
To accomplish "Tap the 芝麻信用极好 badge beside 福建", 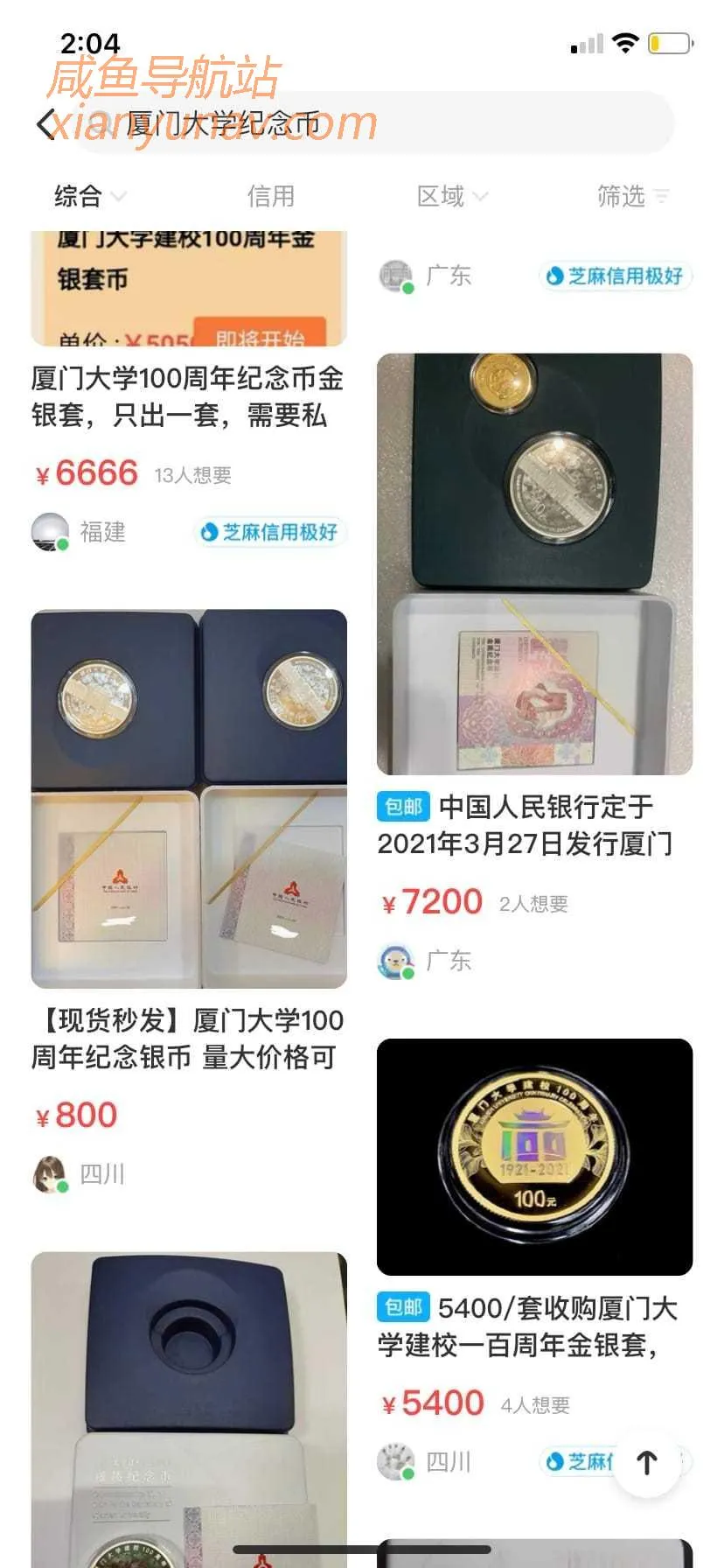I will click(x=270, y=532).
